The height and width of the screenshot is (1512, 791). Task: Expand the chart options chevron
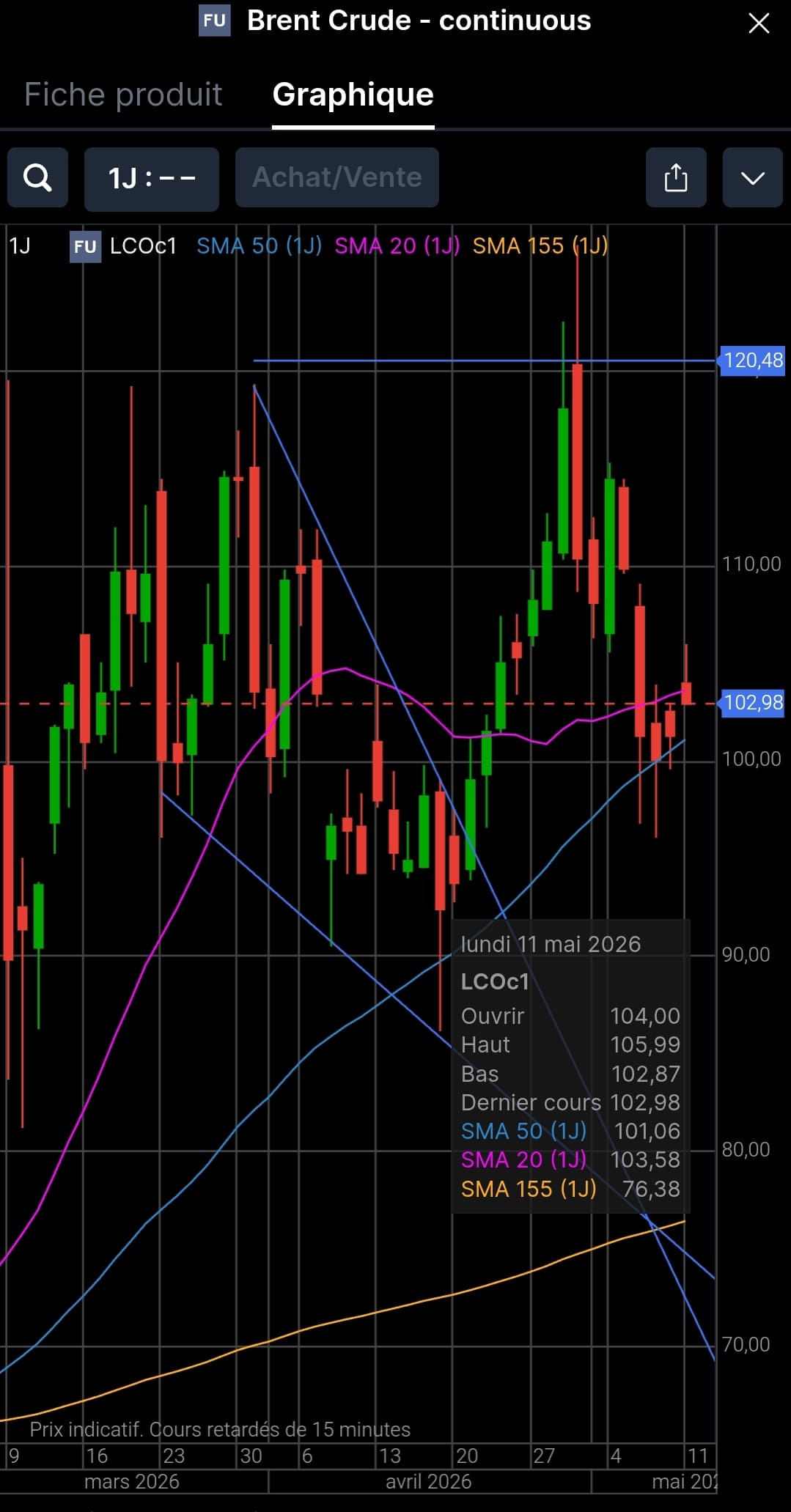pyautogui.click(x=753, y=178)
